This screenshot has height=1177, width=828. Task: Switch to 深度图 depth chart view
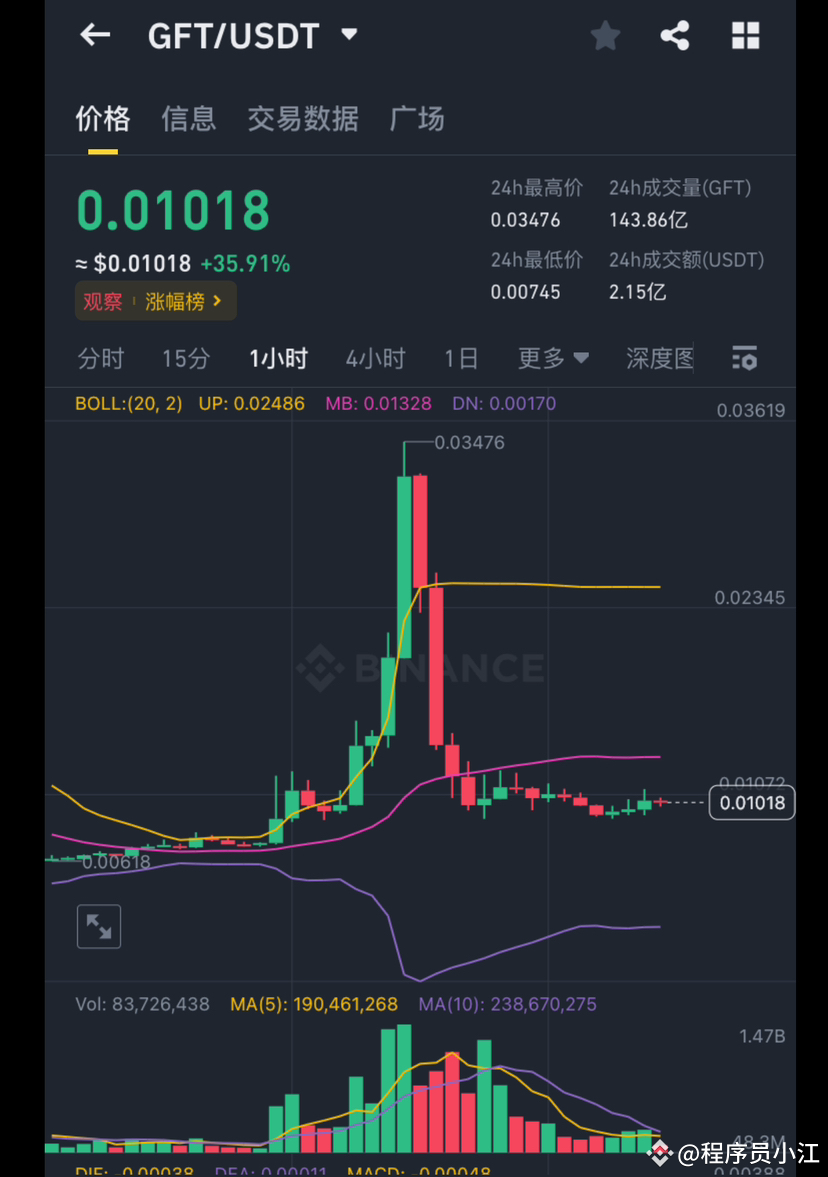pyautogui.click(x=659, y=358)
